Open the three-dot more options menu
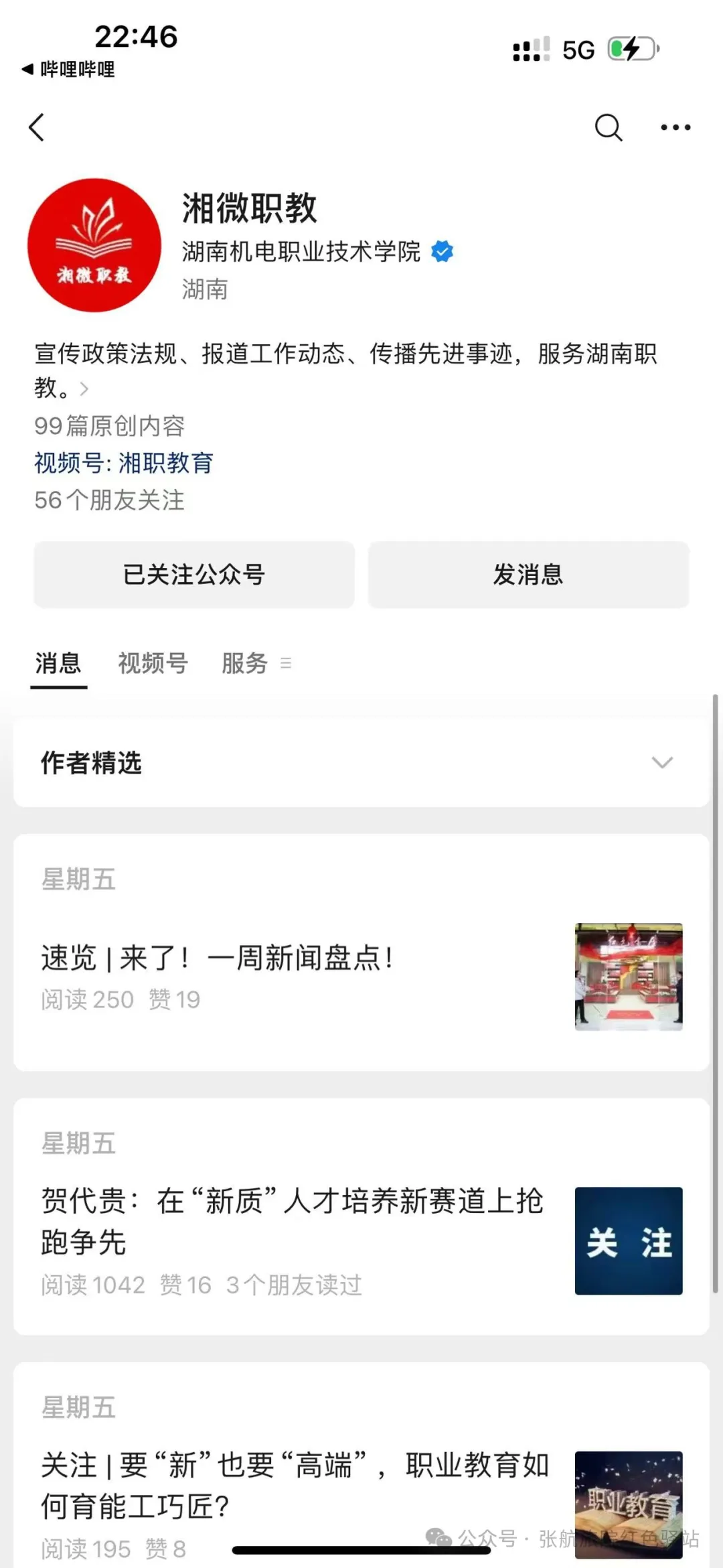Image resolution: width=723 pixels, height=1568 pixels. pos(676,127)
